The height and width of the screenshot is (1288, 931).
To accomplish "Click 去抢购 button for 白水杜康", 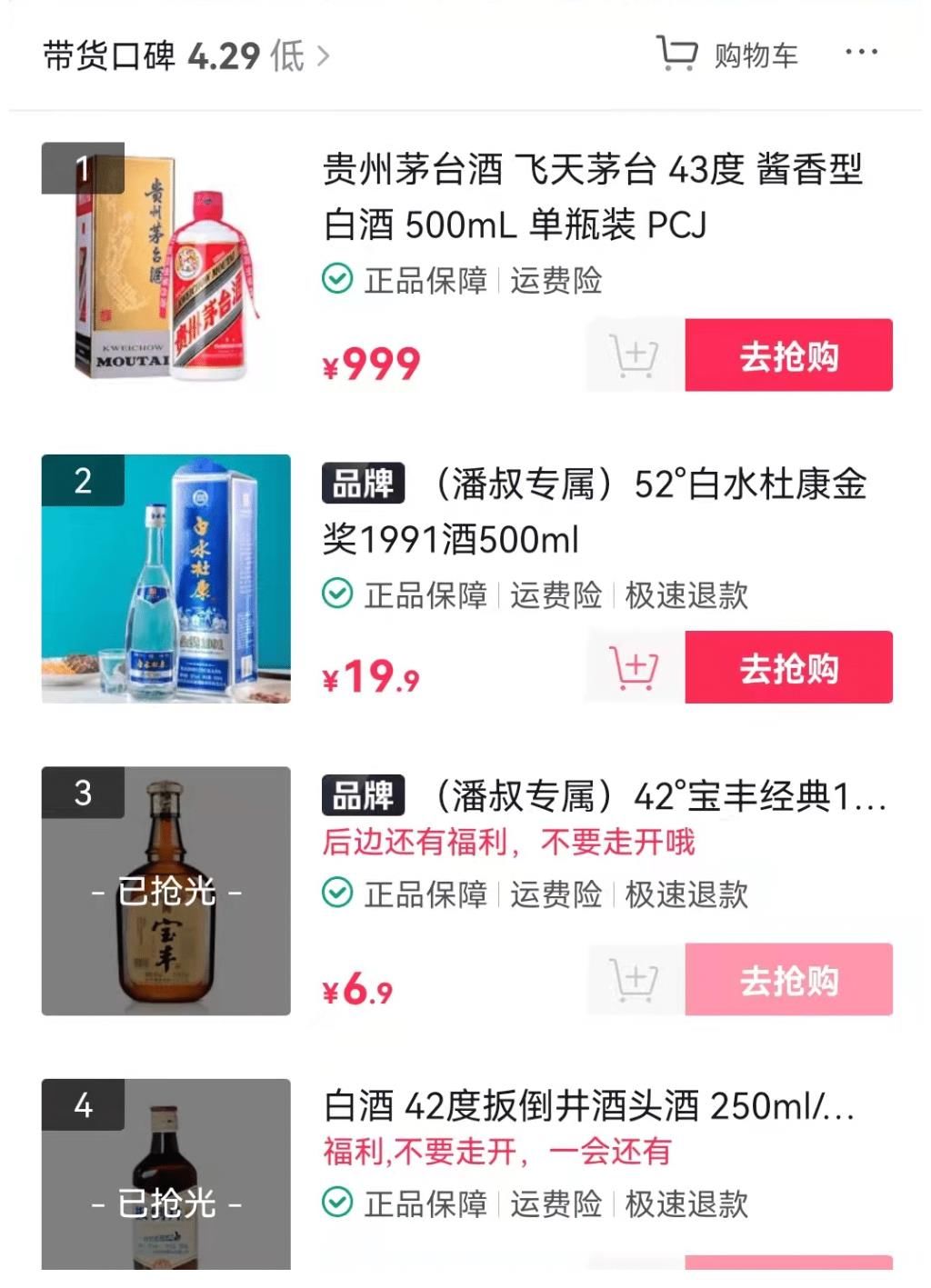I will pos(789,667).
